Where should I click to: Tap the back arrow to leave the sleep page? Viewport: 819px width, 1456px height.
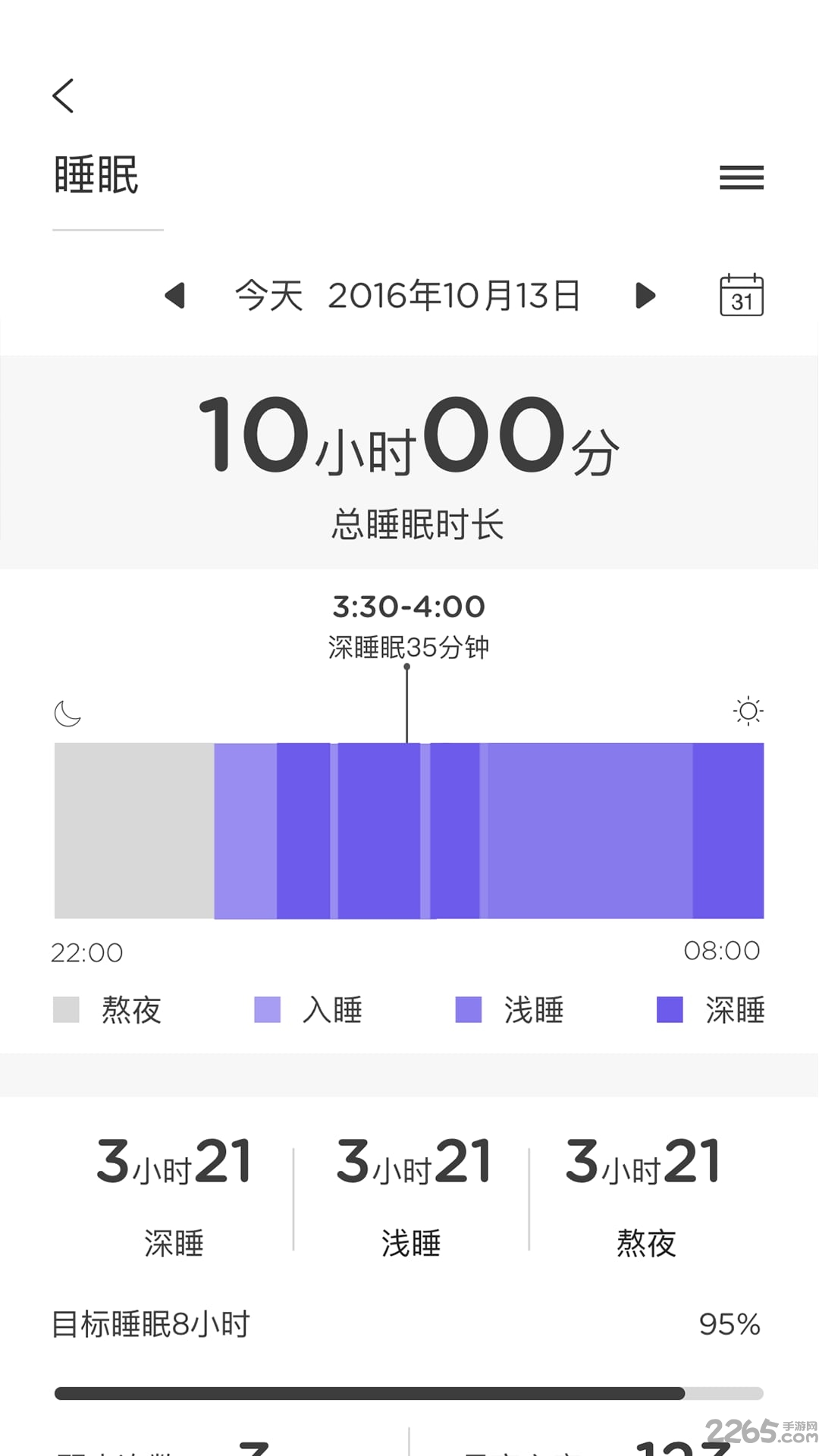click(63, 96)
